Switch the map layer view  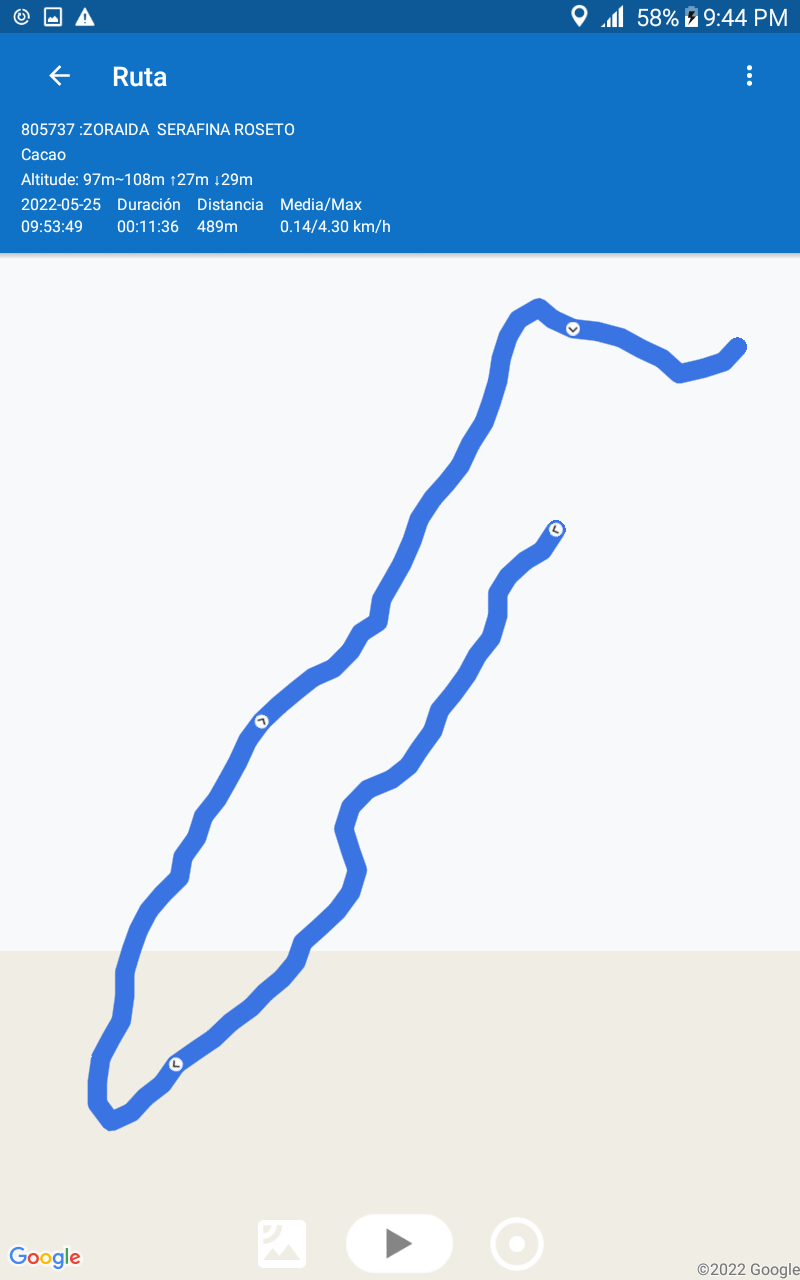click(282, 1244)
